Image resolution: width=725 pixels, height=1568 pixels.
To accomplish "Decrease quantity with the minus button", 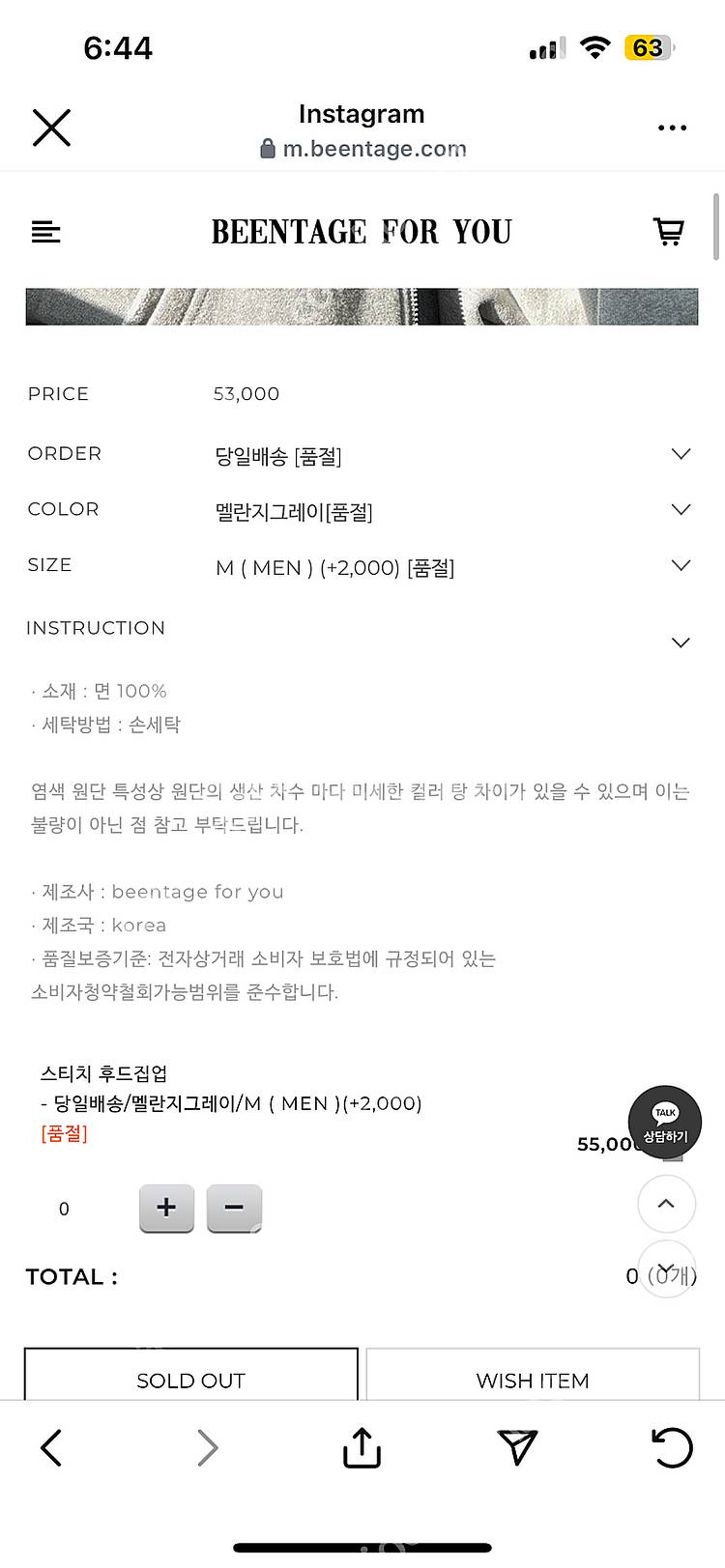I will 234,1208.
